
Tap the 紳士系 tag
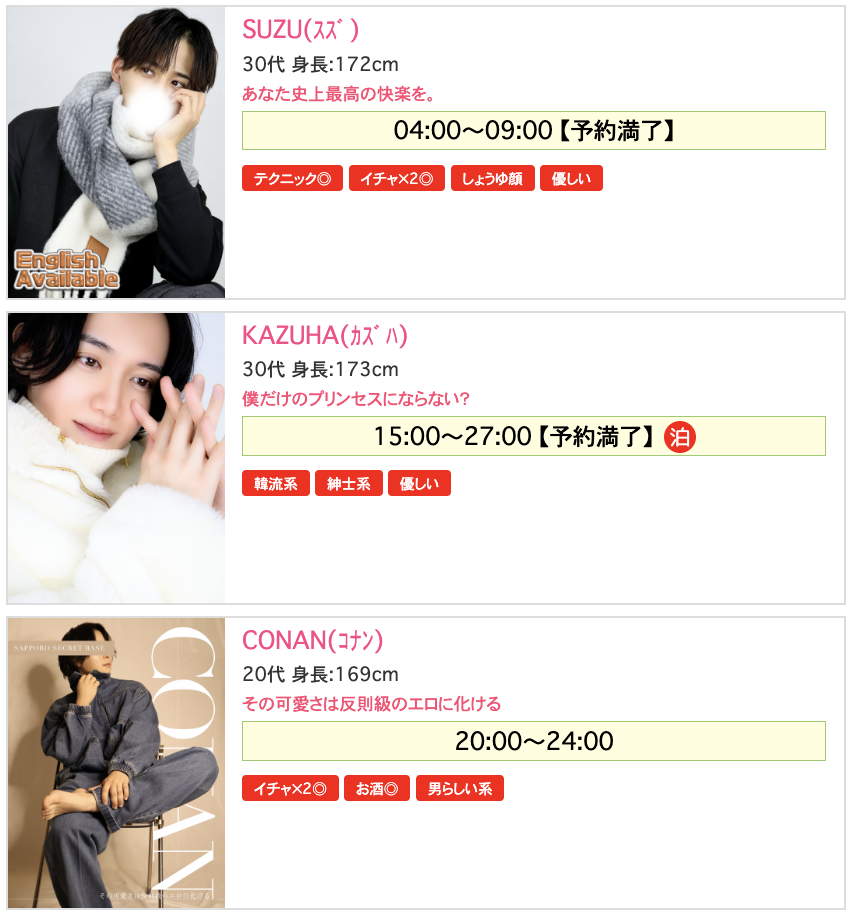[x=349, y=484]
